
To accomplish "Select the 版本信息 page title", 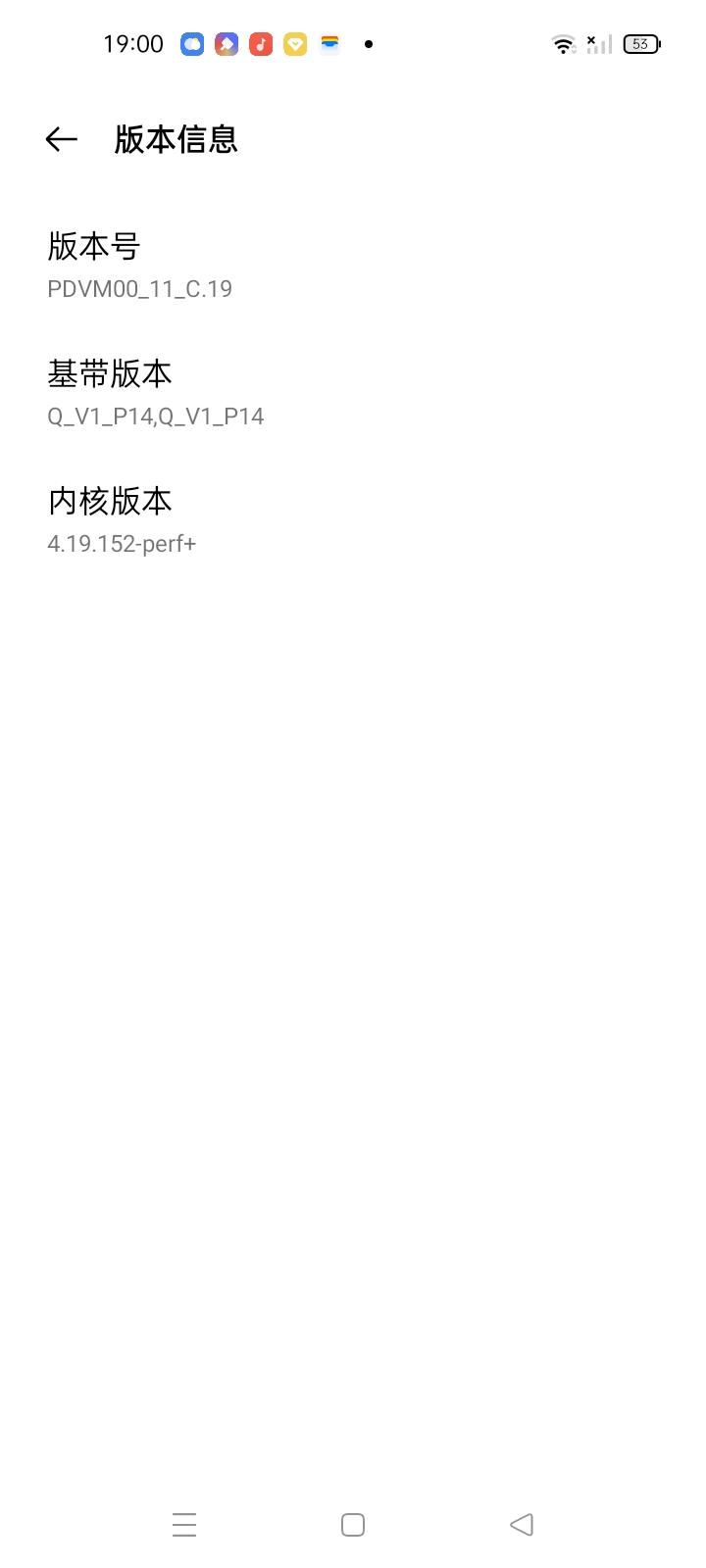I will 175,139.
